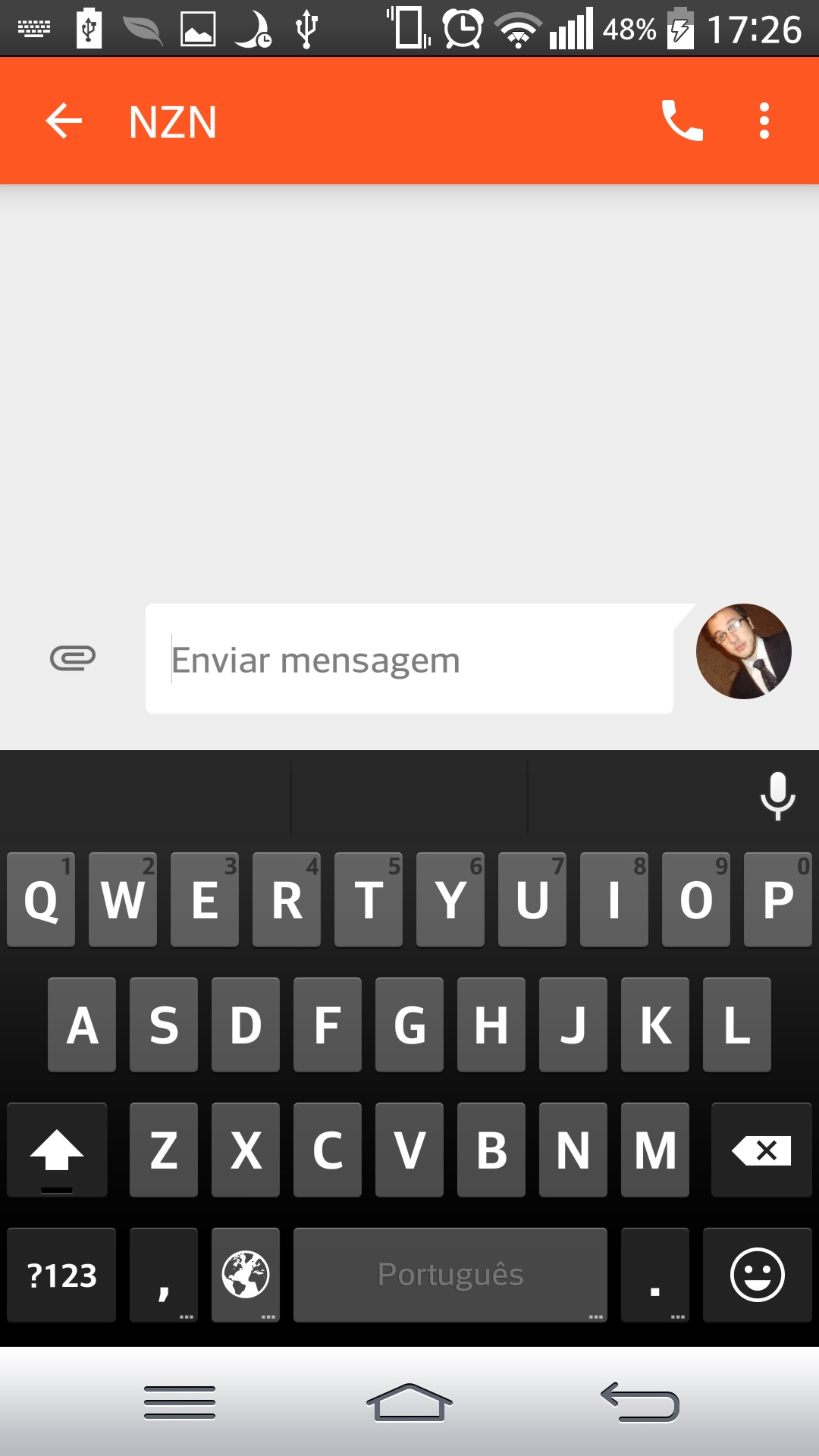Screen dimensions: 819x1456
Task: Attach a file with the paperclip
Action: (73, 658)
